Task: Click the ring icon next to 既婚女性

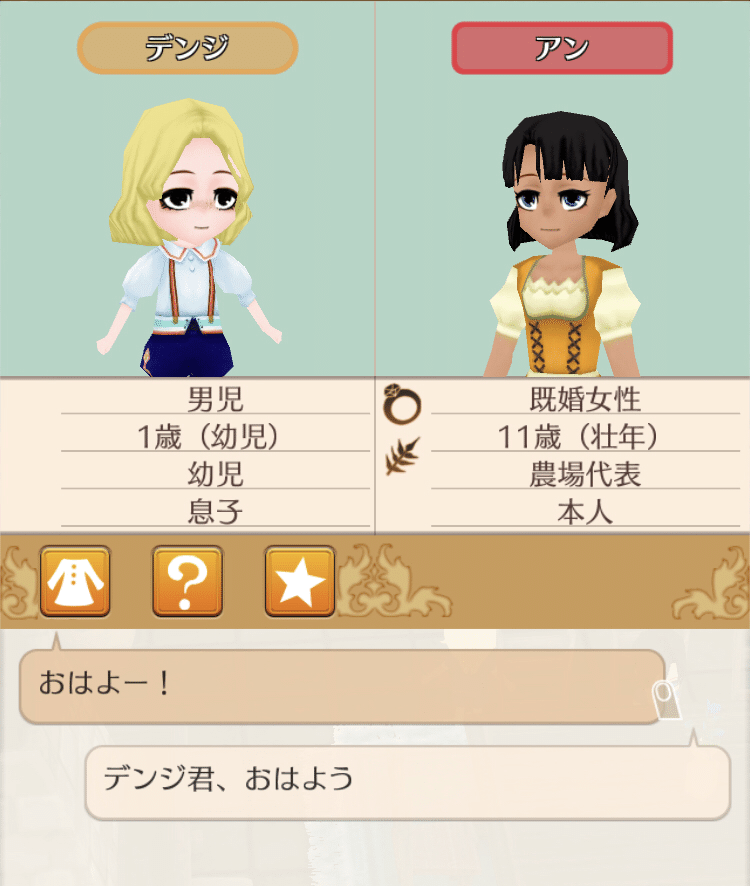Action: (404, 404)
